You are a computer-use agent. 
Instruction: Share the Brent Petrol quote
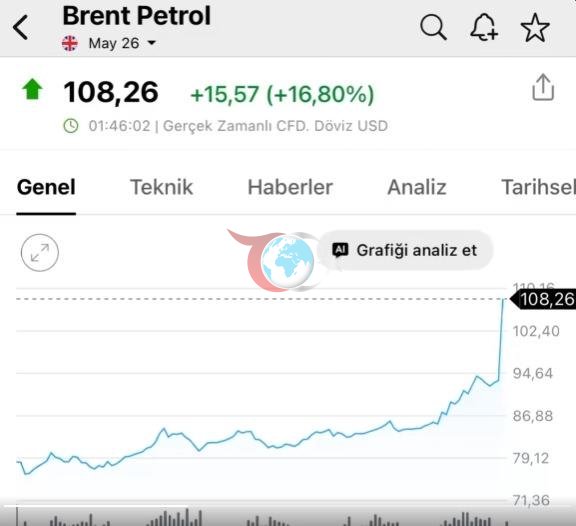point(543,87)
